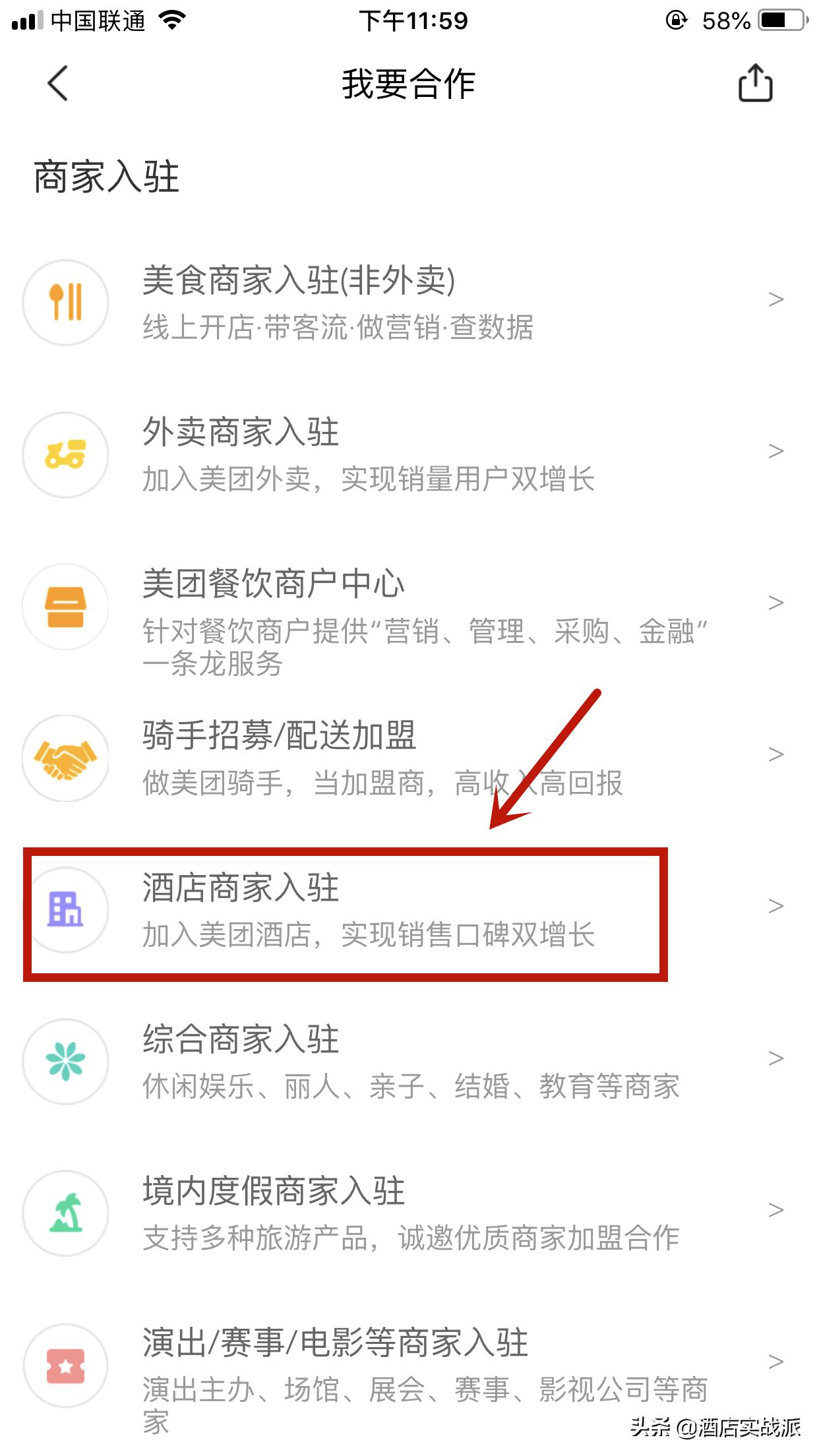Click the battery level indicator showing 58%
Image resolution: width=819 pixels, height=1456 pixels.
780,20
